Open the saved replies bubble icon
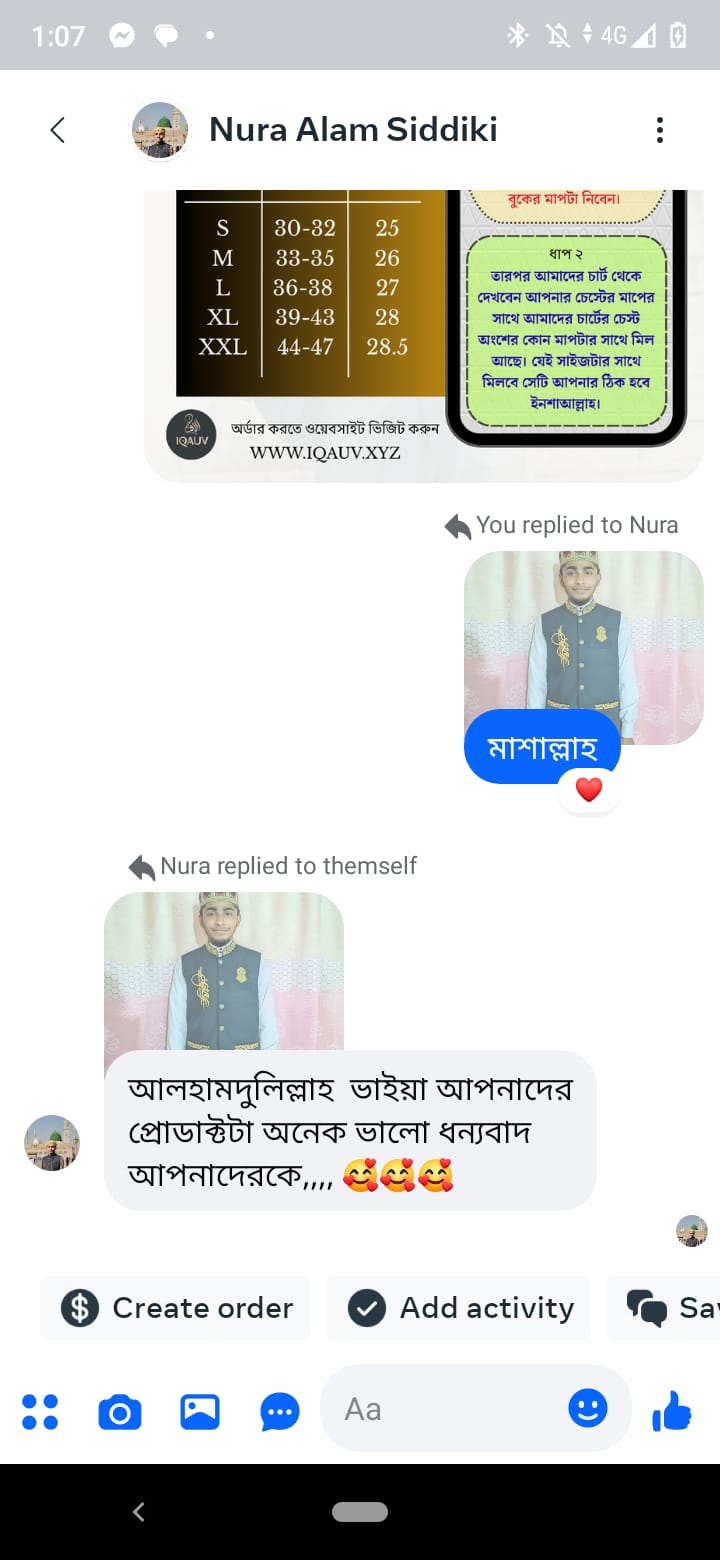 click(280, 1411)
